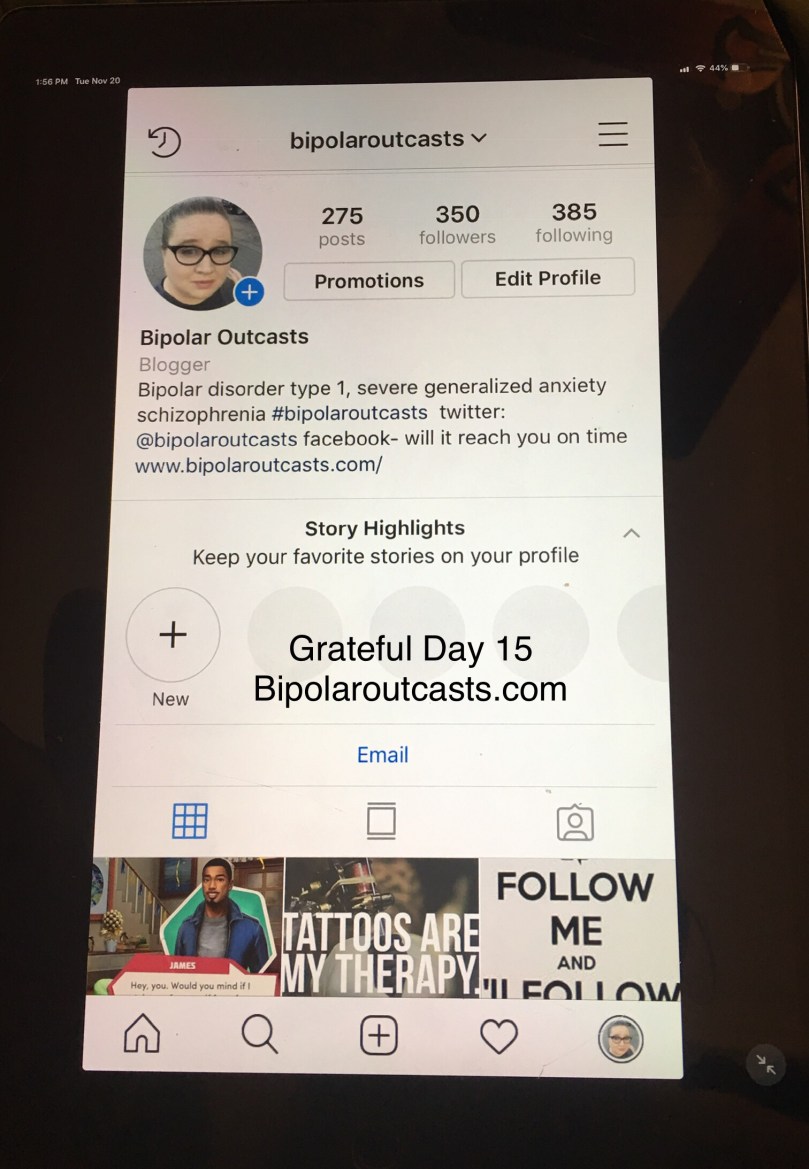The width and height of the screenshot is (809, 1169).
Task: View the followers list
Action: tap(457, 224)
